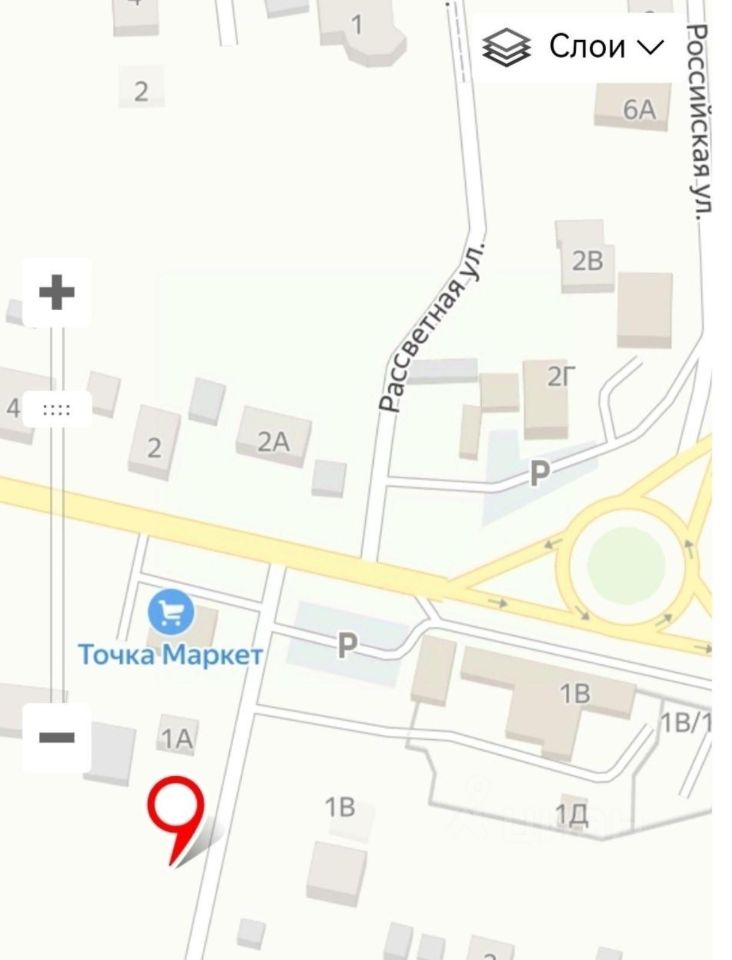The image size is (732, 960).
Task: Zoom out with the minus button
Action: (x=57, y=737)
